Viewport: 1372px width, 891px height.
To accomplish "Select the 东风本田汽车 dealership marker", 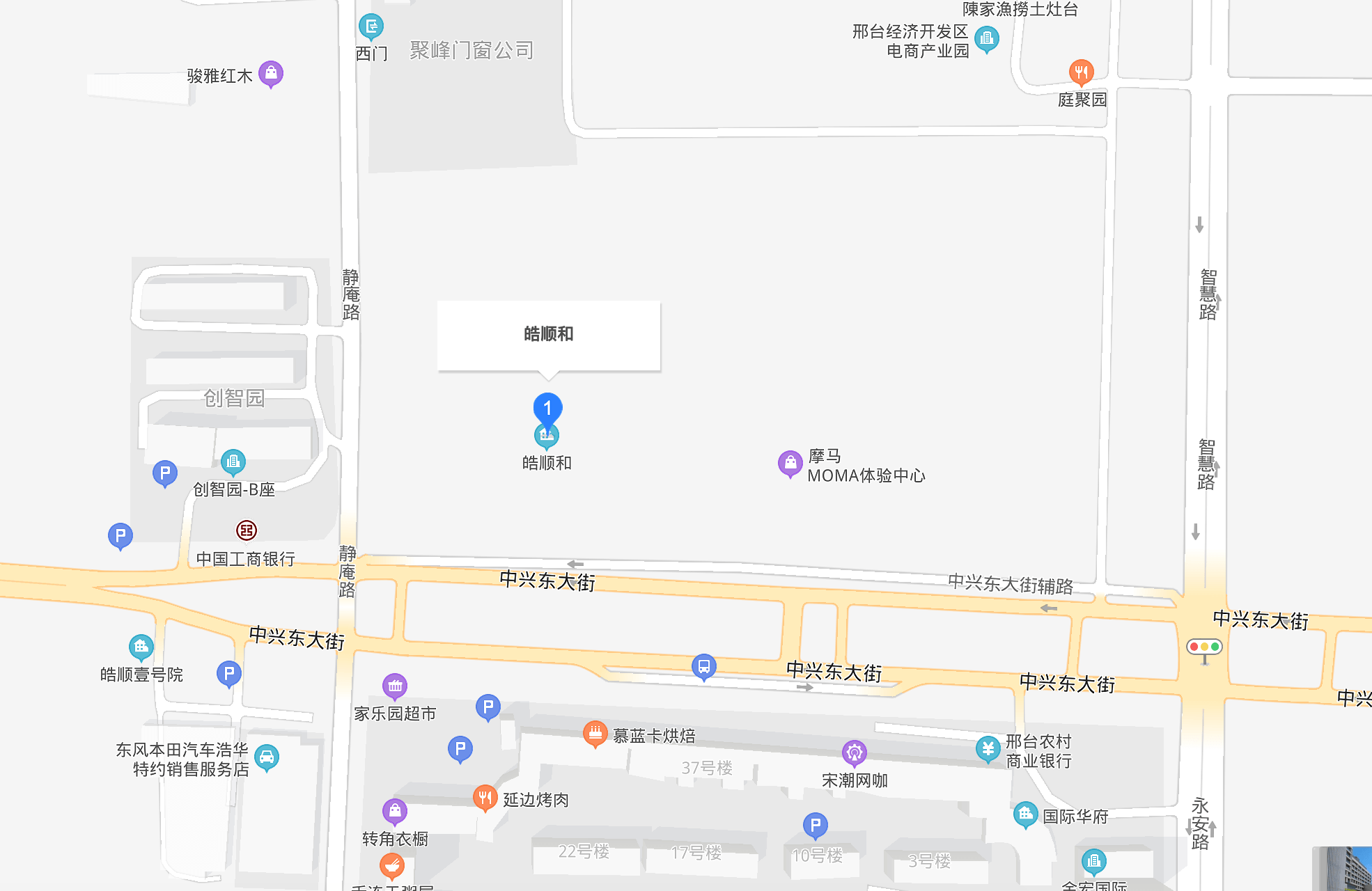I will tap(267, 757).
